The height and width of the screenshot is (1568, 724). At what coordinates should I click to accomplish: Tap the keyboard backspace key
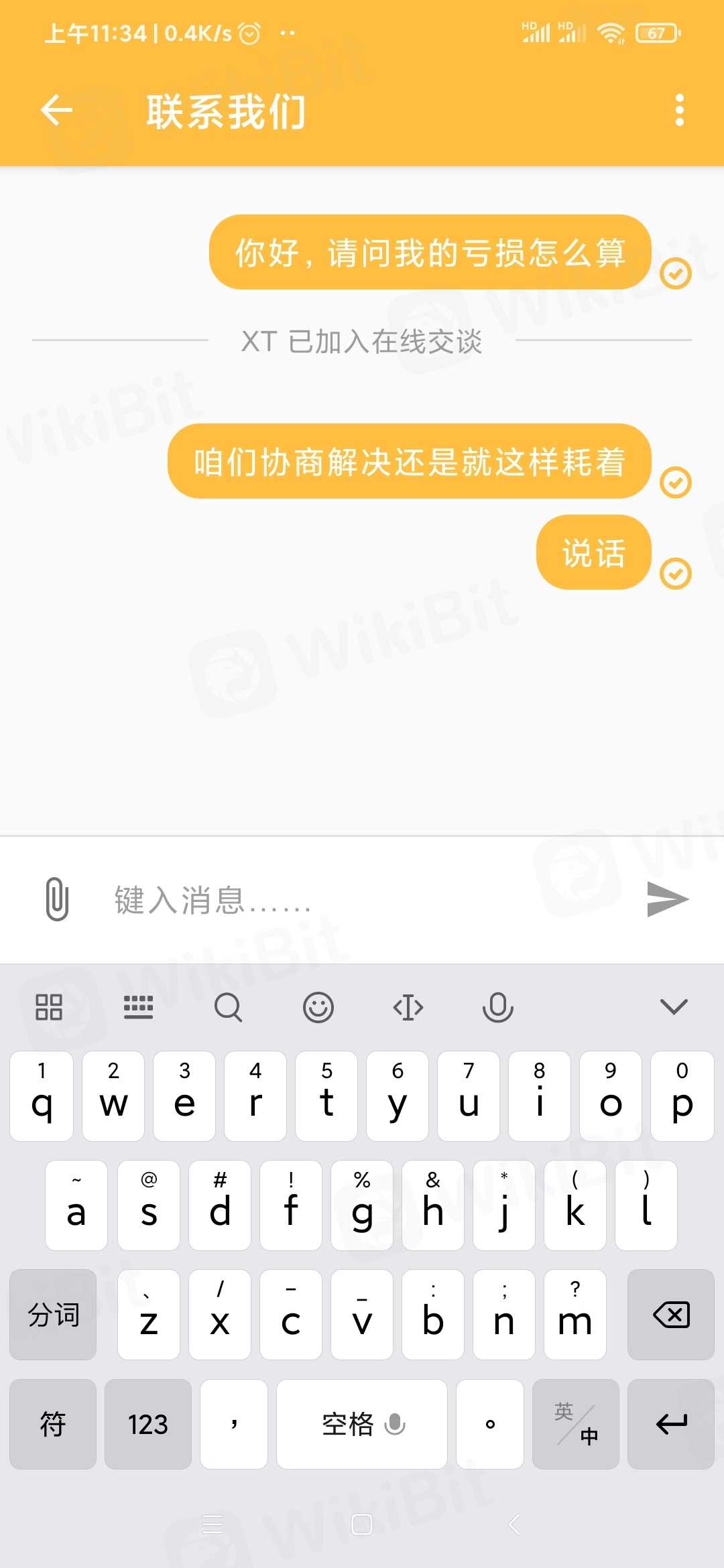tap(670, 1315)
